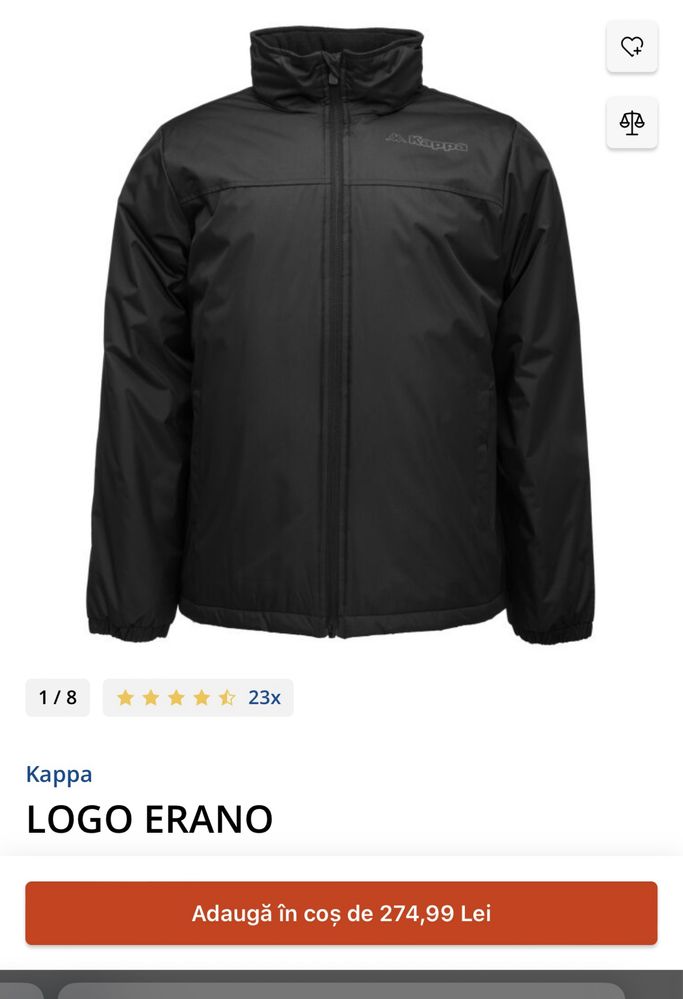This screenshot has height=999, width=683.
Task: Add jacket to wishlist with heart icon
Action: (x=631, y=47)
